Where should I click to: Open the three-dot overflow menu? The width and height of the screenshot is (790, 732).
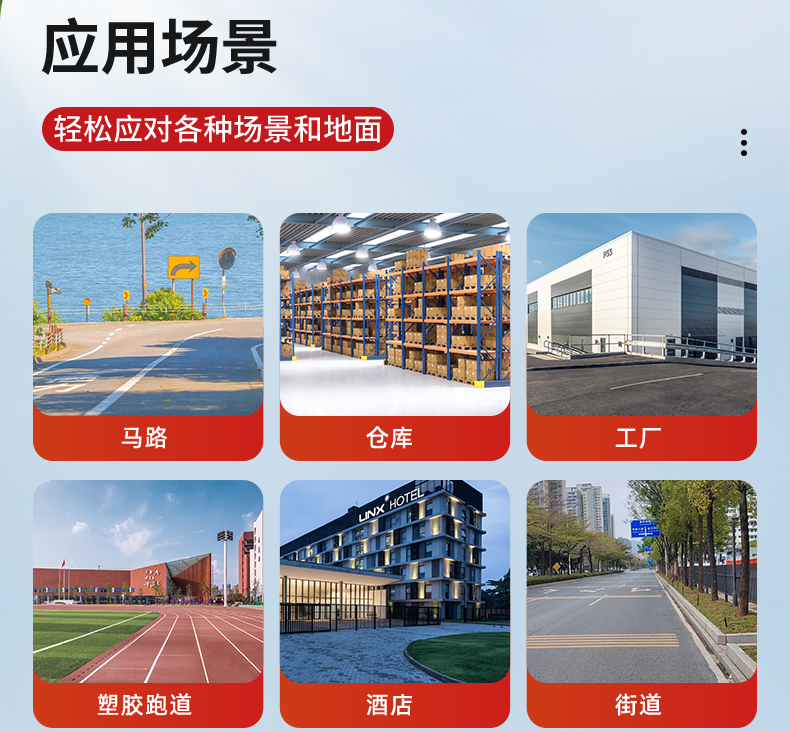[743, 143]
